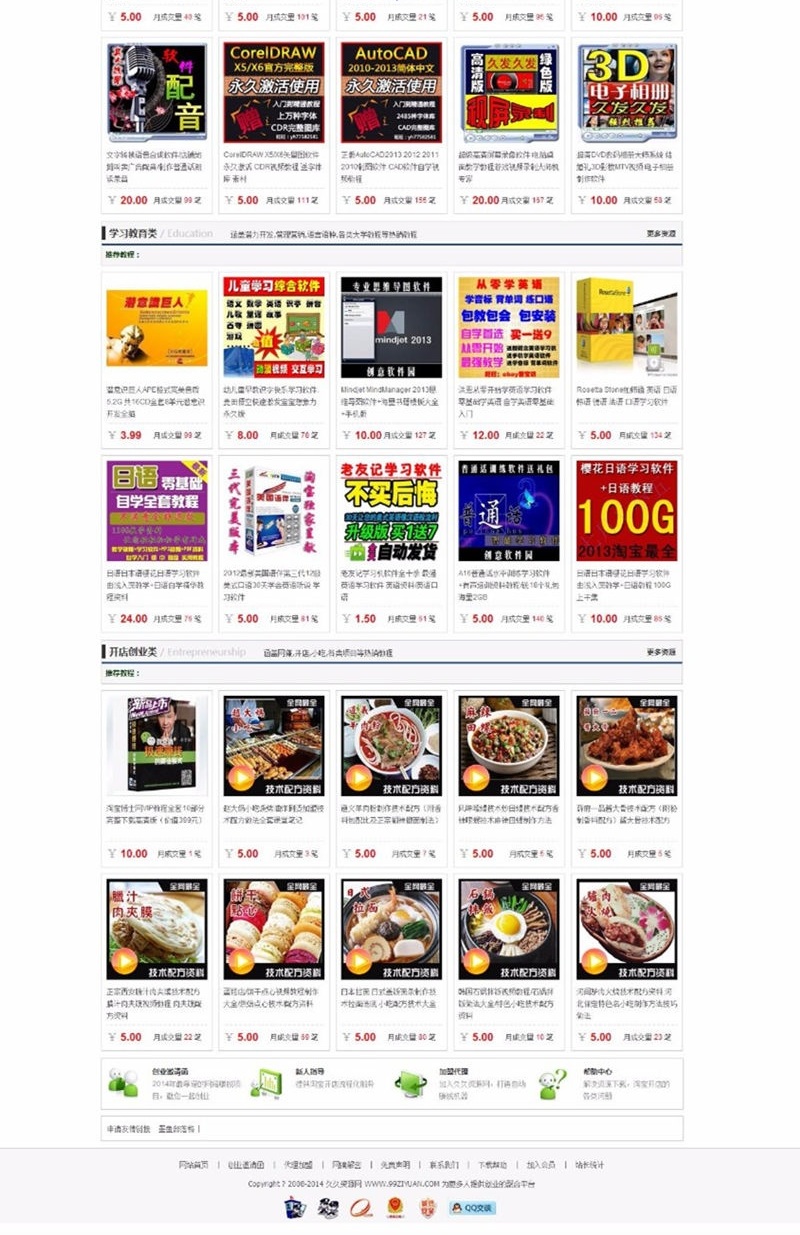
Task: View the 儿童学习综合软件 product
Action: point(274,327)
